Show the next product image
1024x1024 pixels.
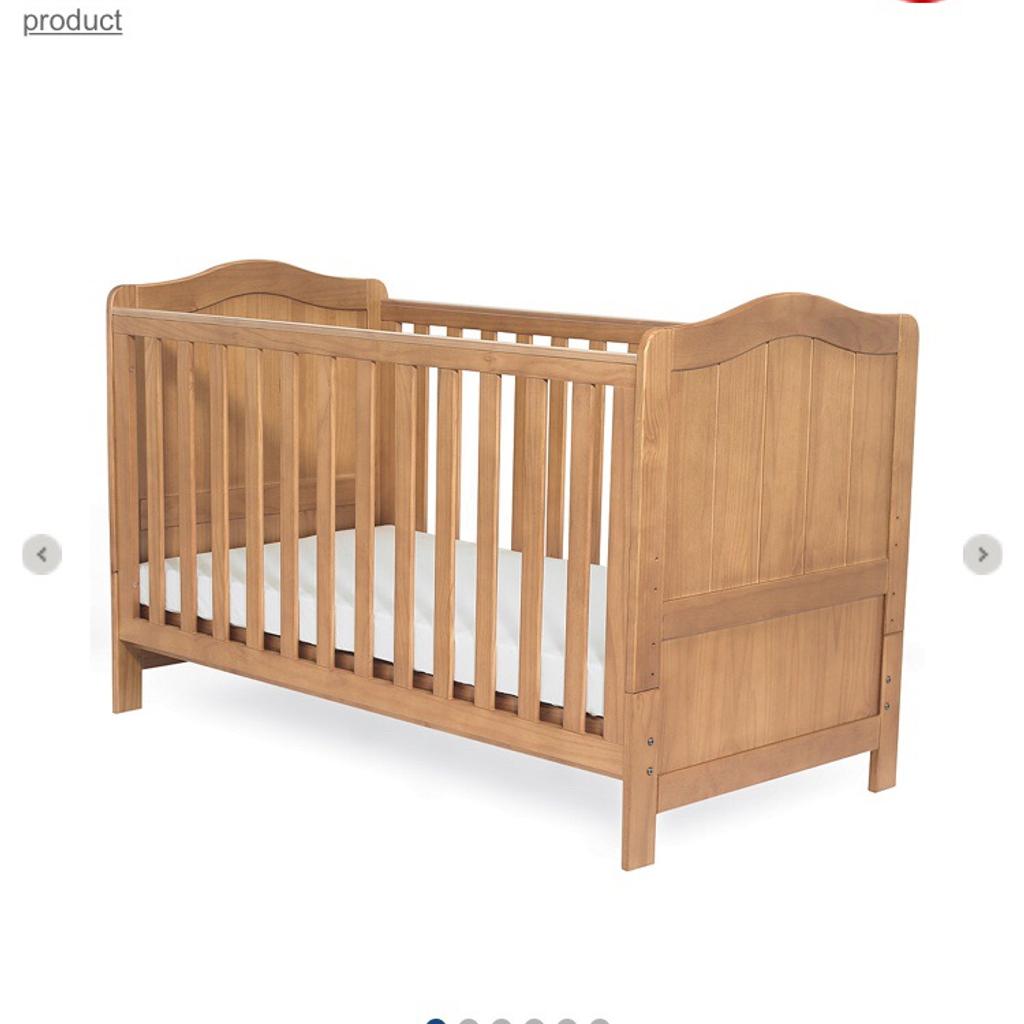click(982, 554)
